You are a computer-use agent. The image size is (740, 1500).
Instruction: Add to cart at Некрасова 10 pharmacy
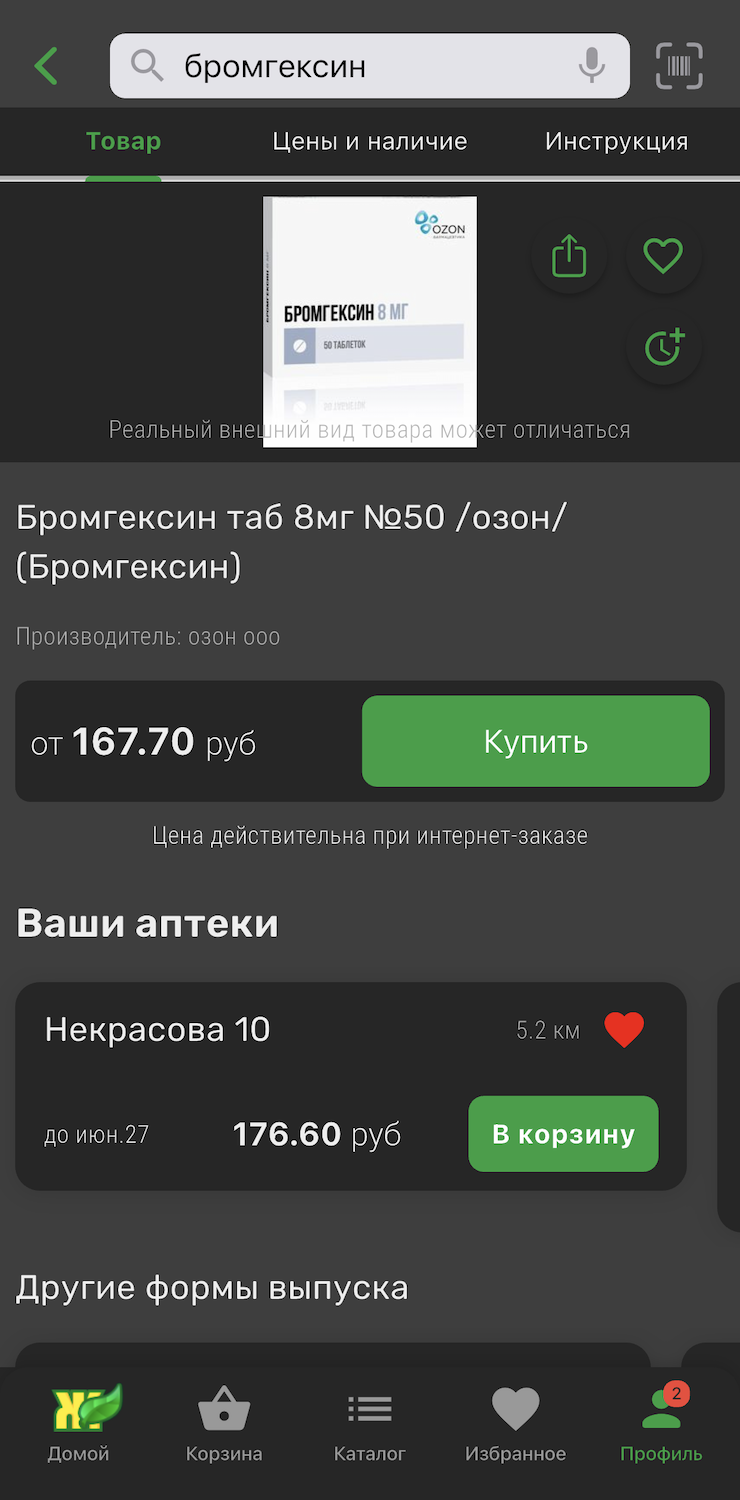(563, 1134)
